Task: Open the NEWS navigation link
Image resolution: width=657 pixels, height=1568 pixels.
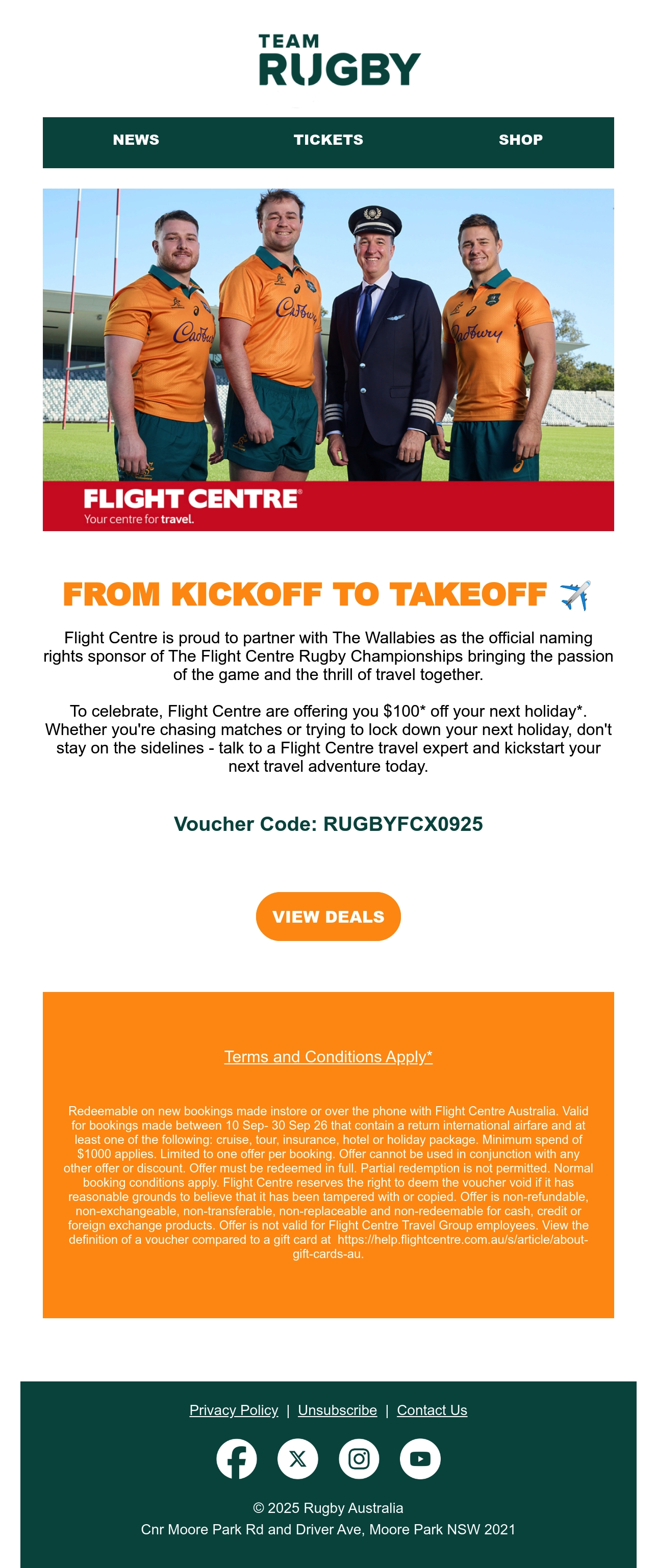Action: tap(136, 140)
